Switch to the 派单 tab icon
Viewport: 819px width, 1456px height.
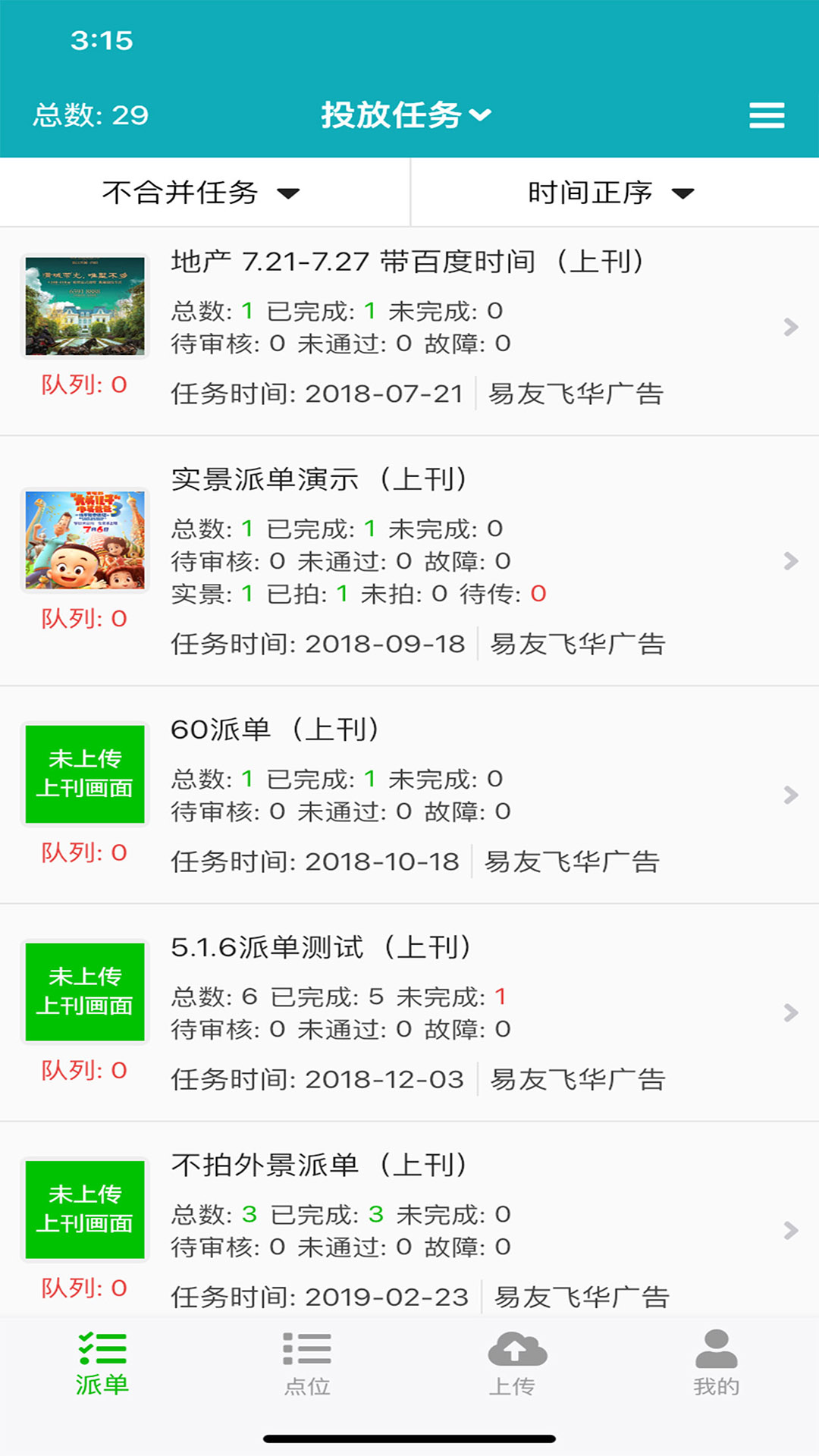point(102,1361)
